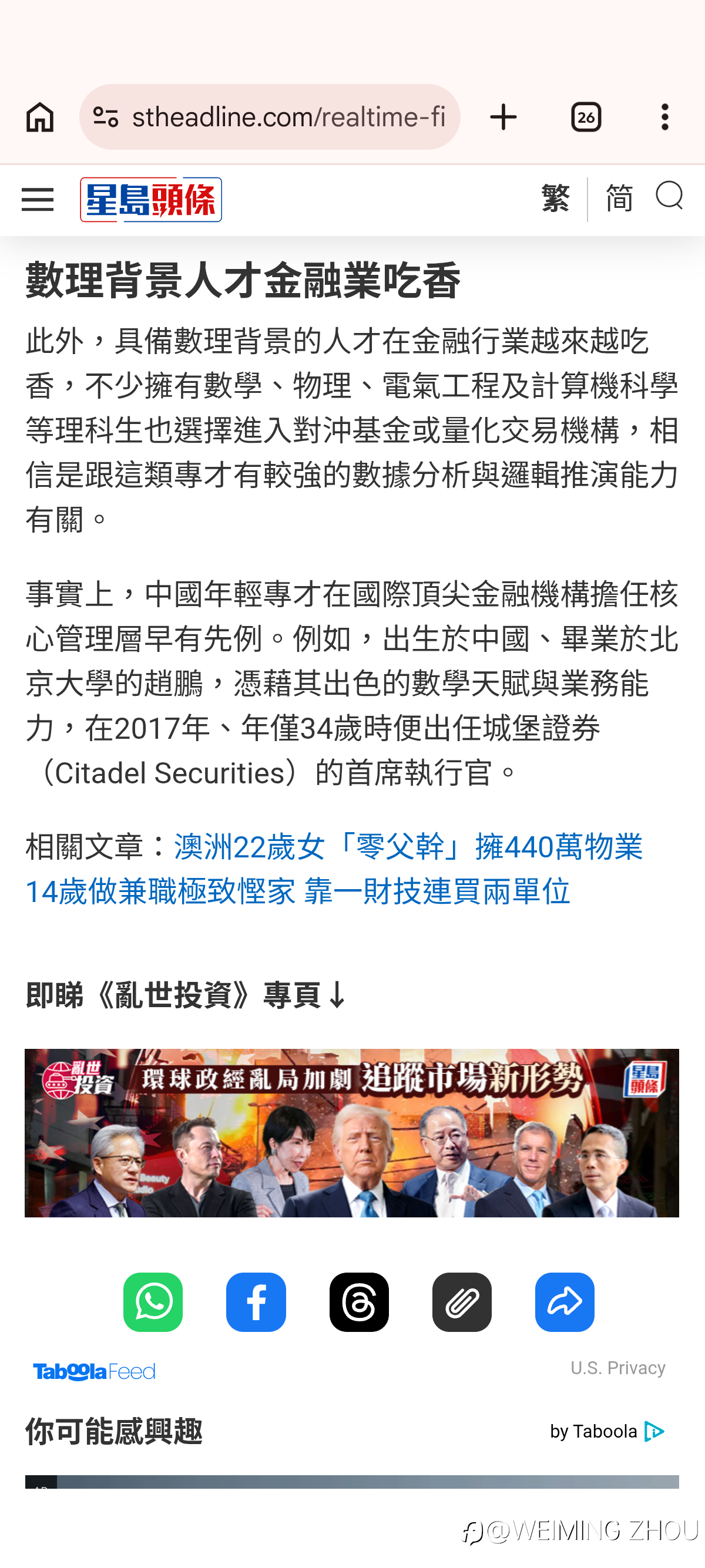
Task: Tap the 星島頭條 logo to go home
Action: pyautogui.click(x=151, y=199)
